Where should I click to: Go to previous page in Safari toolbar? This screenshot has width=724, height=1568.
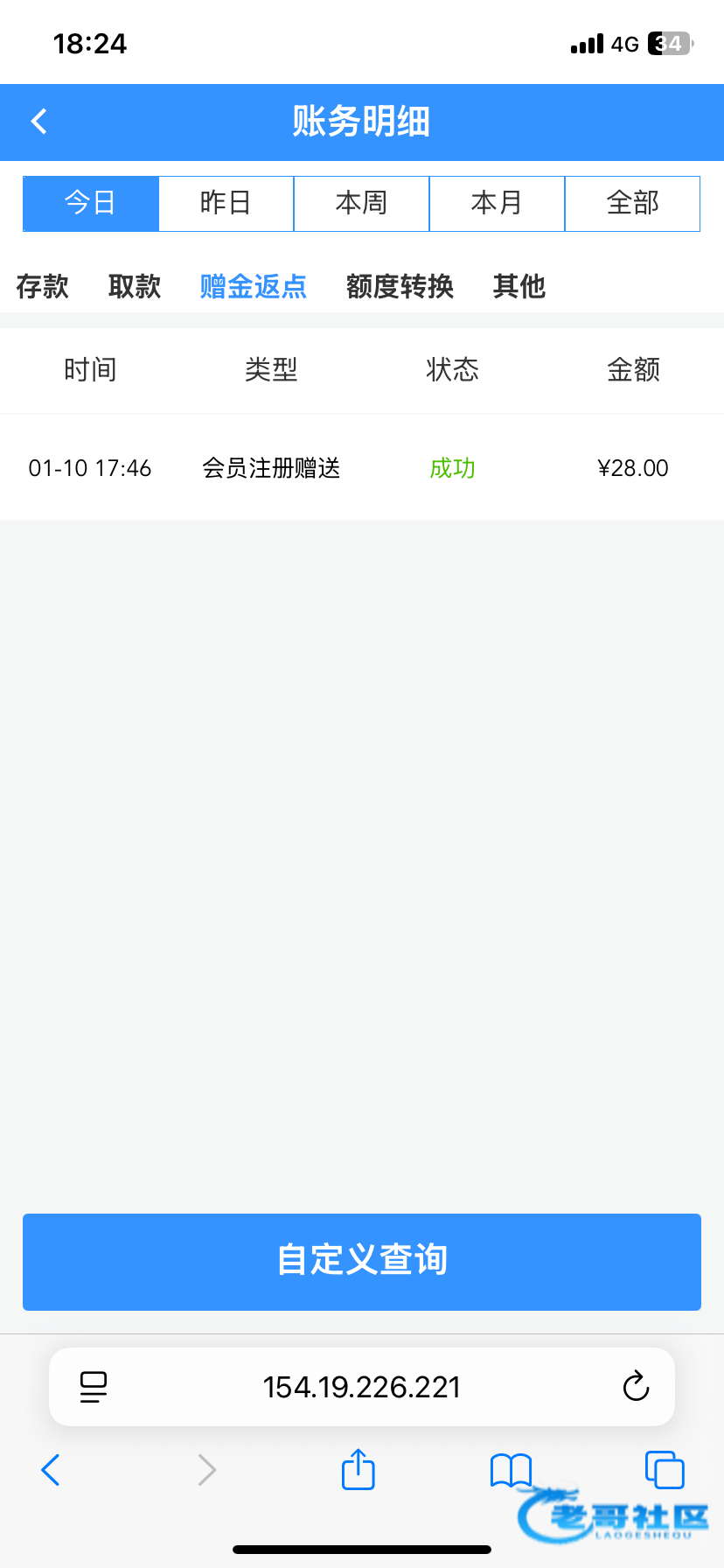click(x=51, y=1470)
